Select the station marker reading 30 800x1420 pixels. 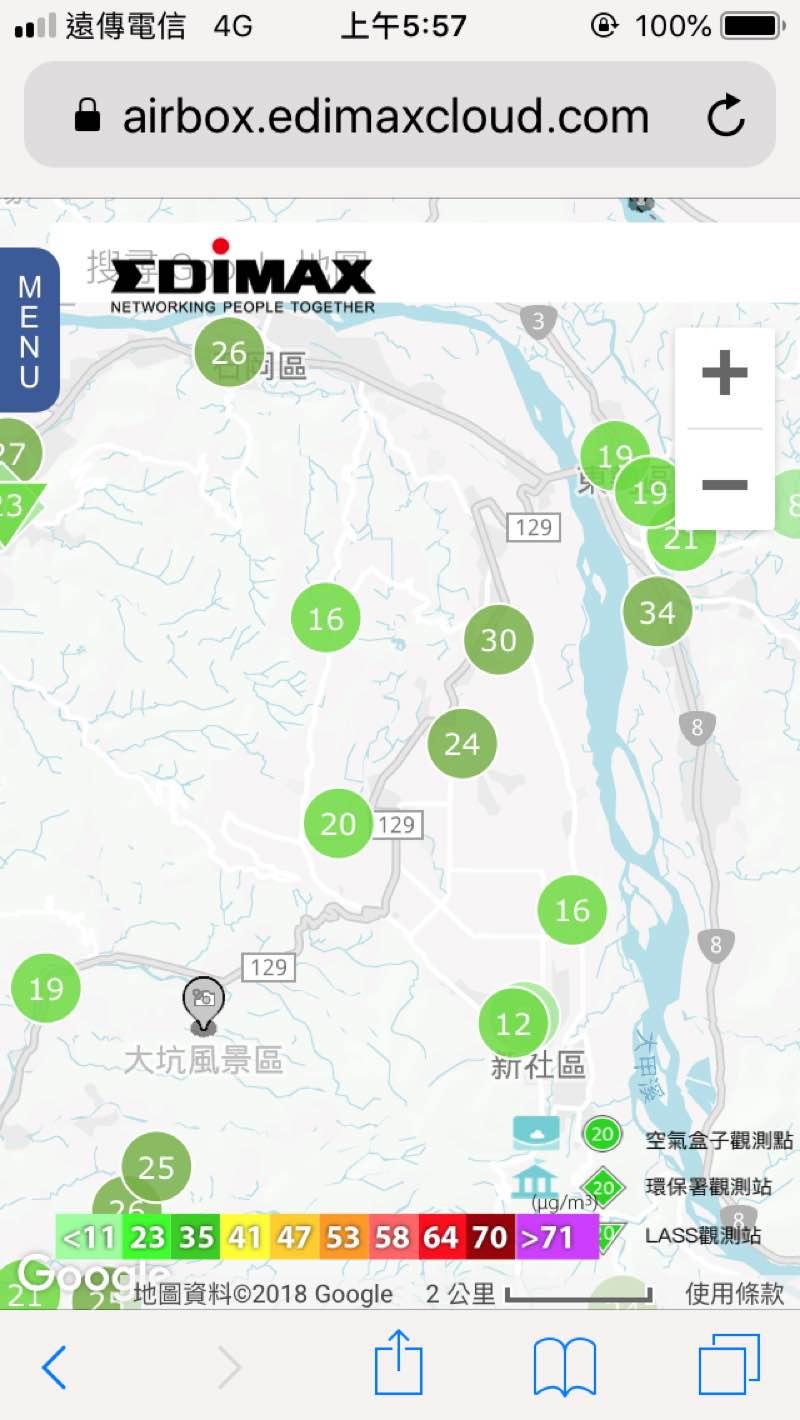tap(498, 639)
